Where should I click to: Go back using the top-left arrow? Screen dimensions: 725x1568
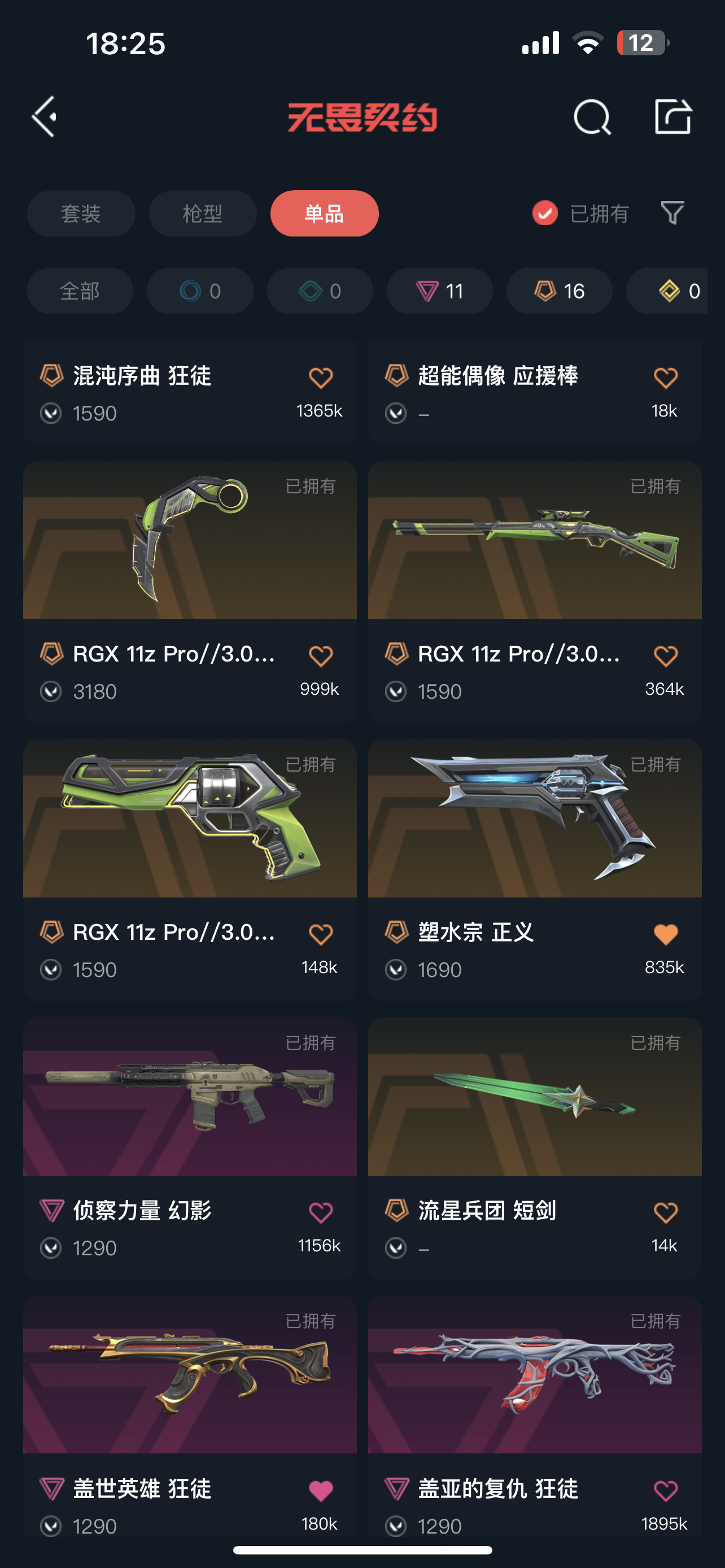45,116
